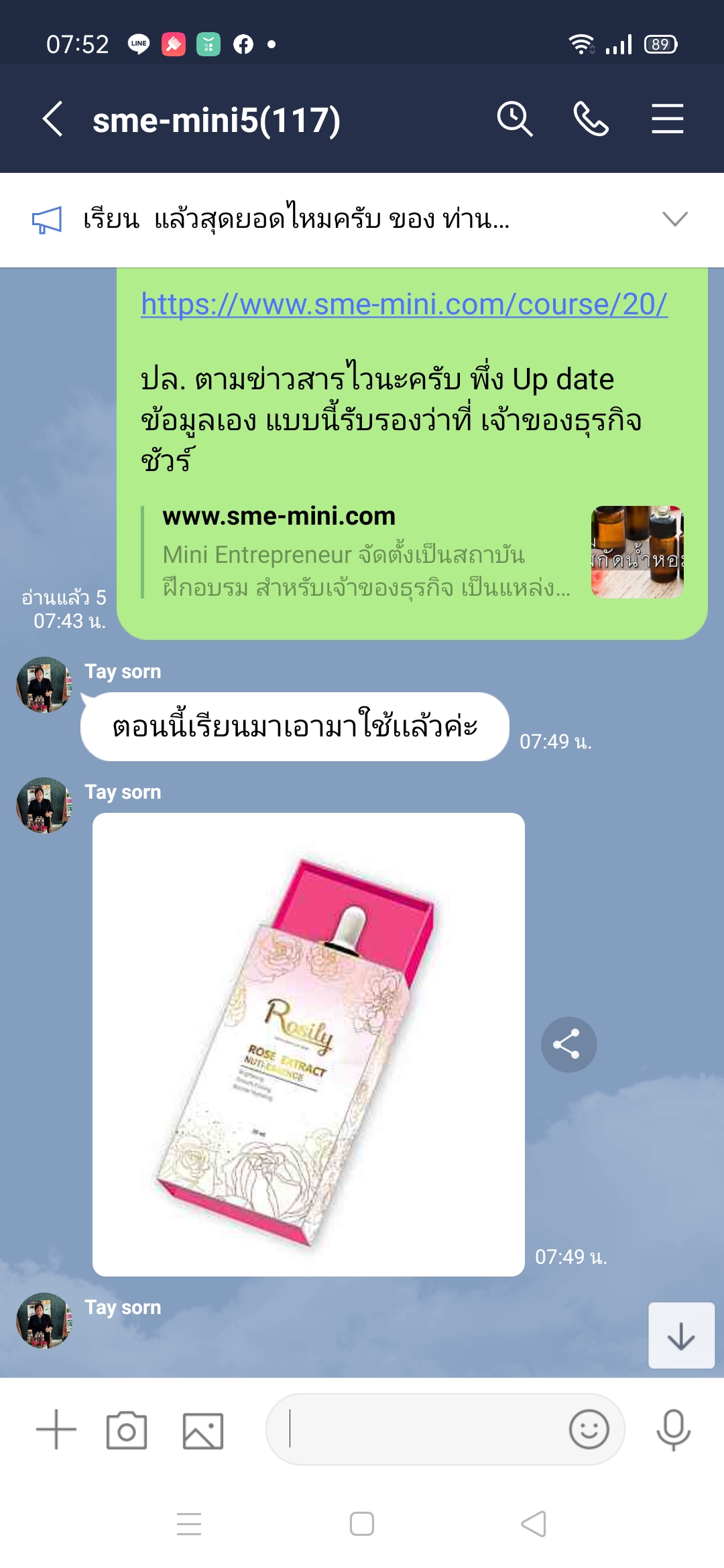Viewport: 724px width, 1568px height.
Task: Launch the camera to take a photo
Action: point(127,1430)
